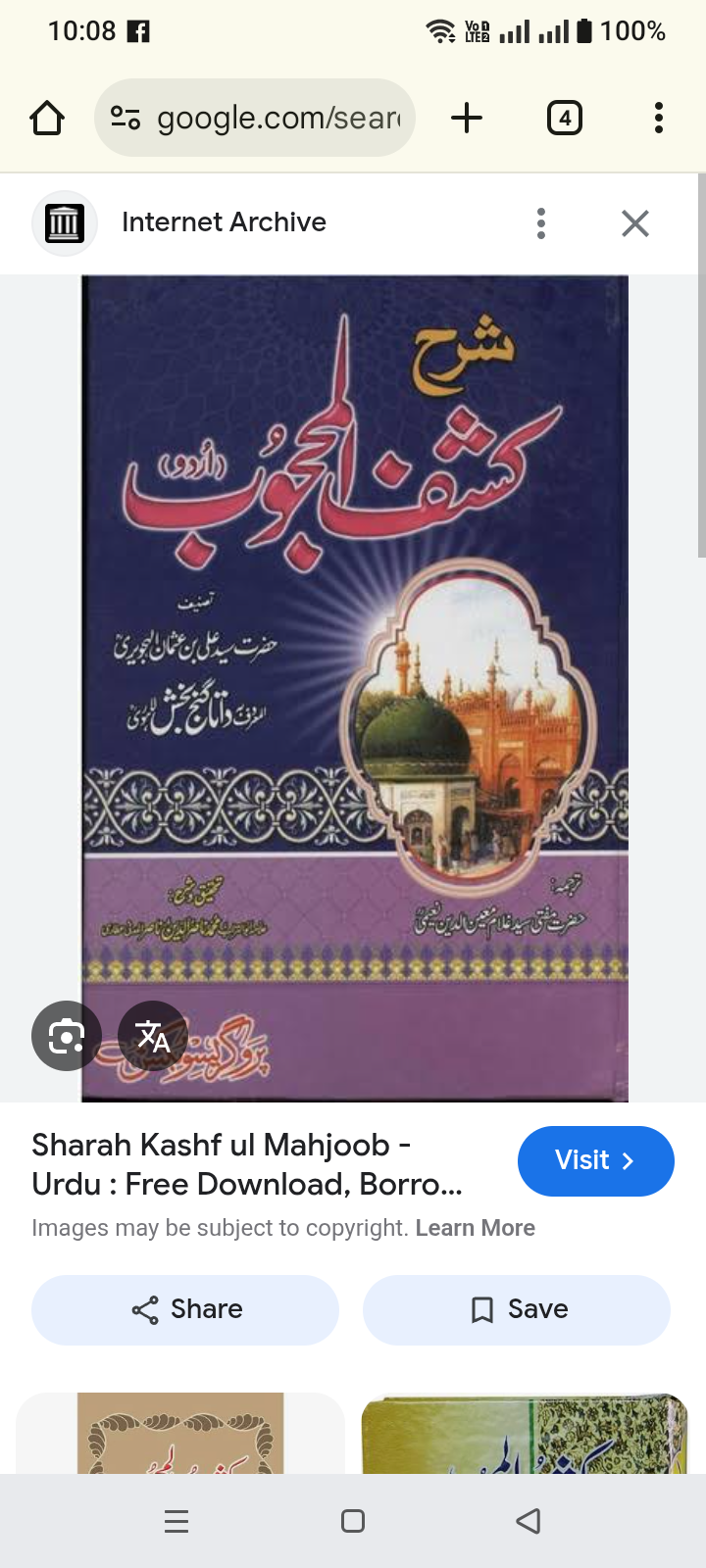The height and width of the screenshot is (1568, 706).
Task: Open the related beige book cover image
Action: pyautogui.click(x=180, y=1433)
